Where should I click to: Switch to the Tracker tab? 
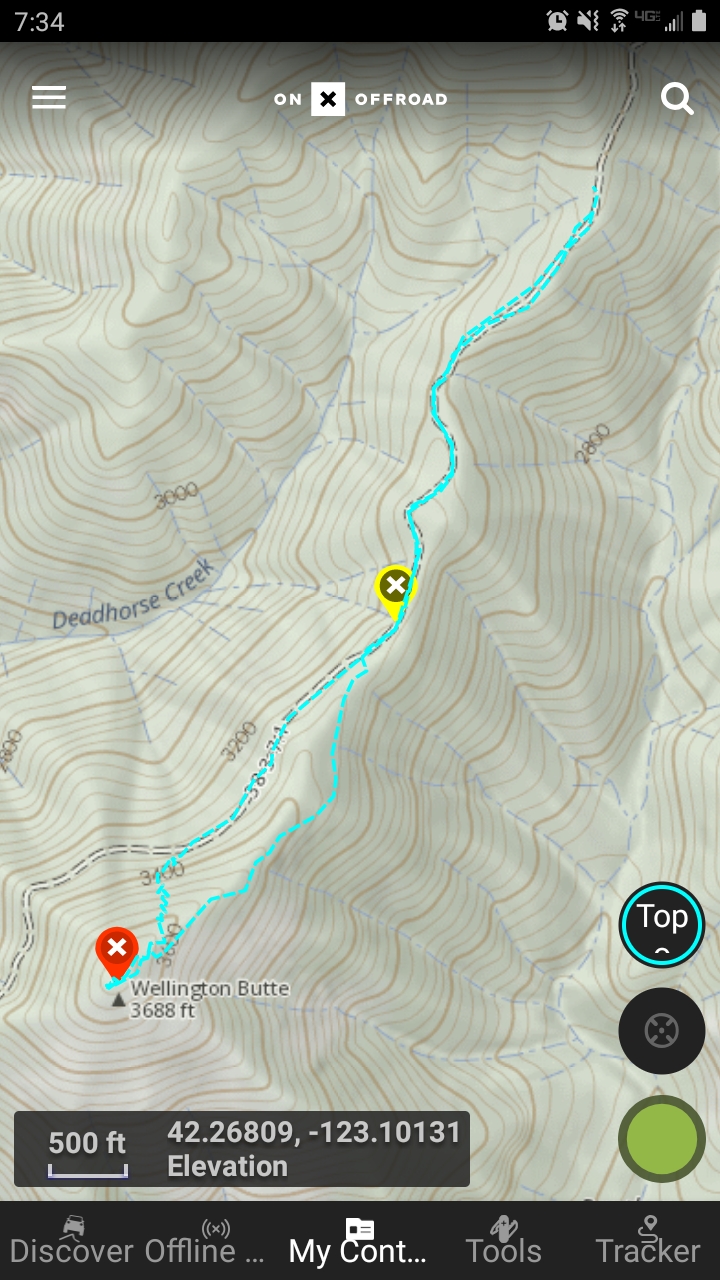tap(647, 1241)
